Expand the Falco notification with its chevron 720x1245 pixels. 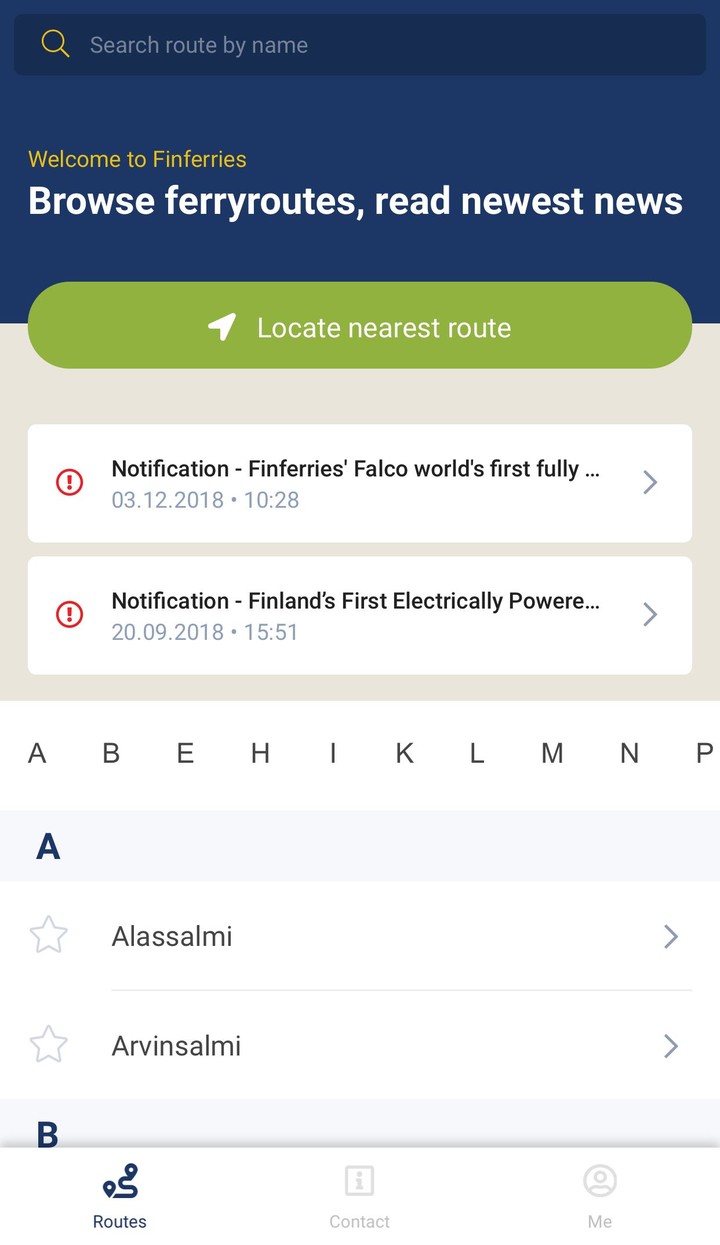650,483
